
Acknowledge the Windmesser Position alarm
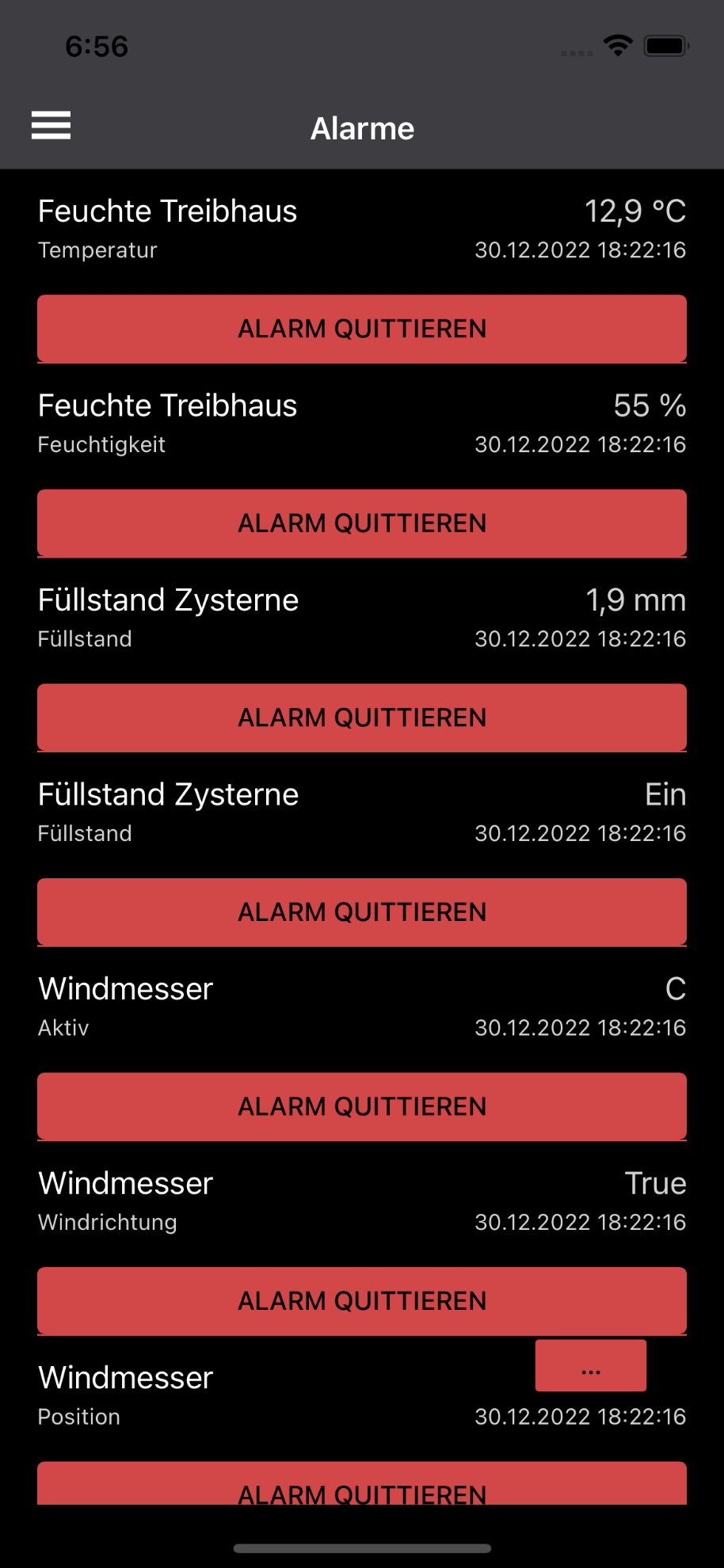[362, 1483]
